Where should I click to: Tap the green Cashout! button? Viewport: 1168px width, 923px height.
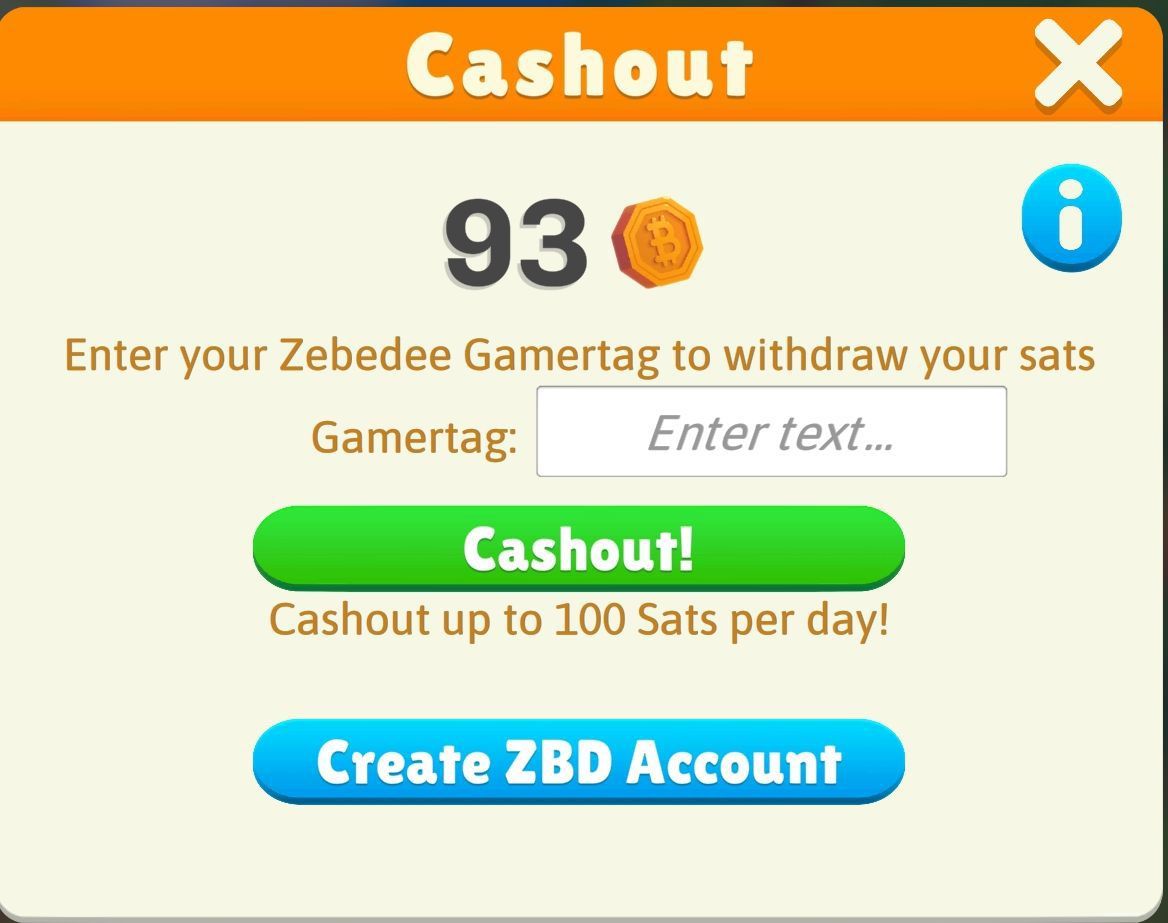coord(578,548)
